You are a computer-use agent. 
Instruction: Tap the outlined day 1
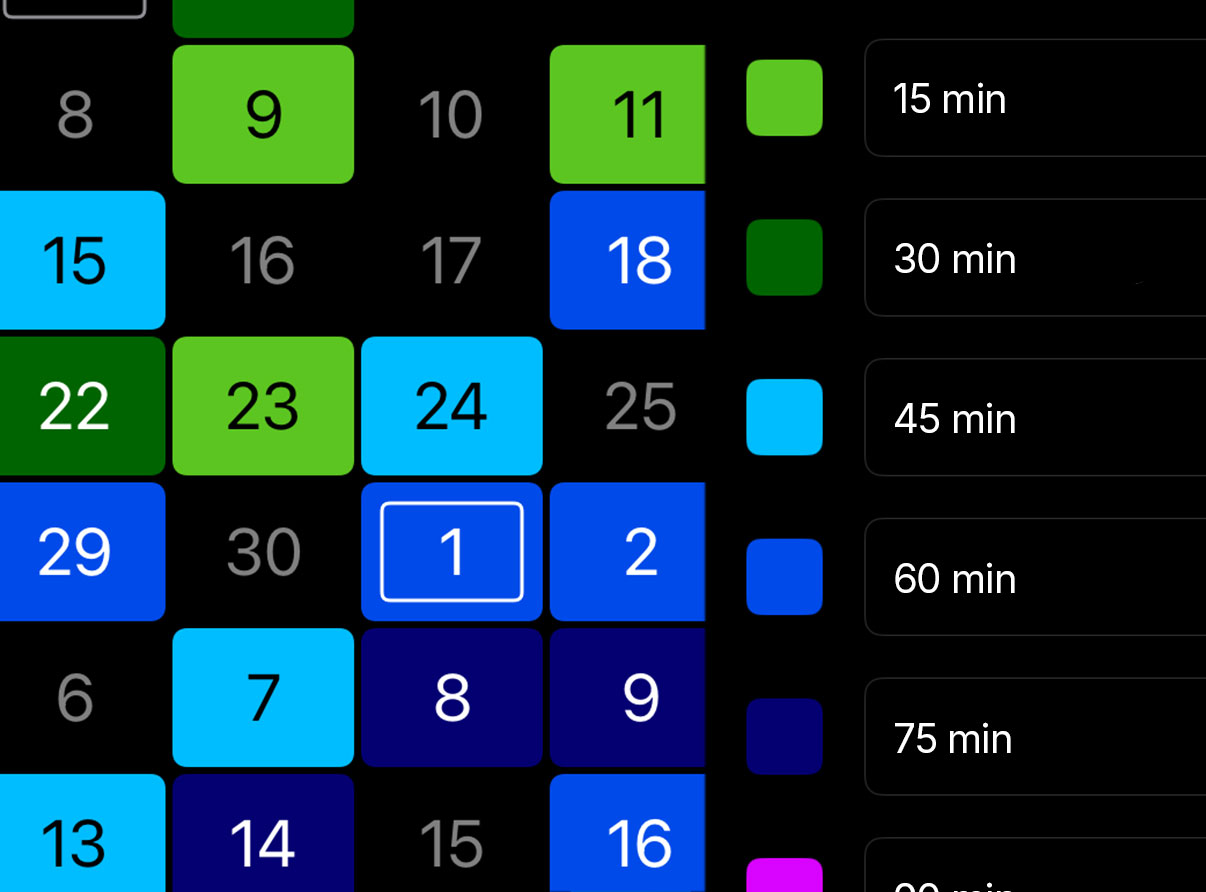(452, 552)
